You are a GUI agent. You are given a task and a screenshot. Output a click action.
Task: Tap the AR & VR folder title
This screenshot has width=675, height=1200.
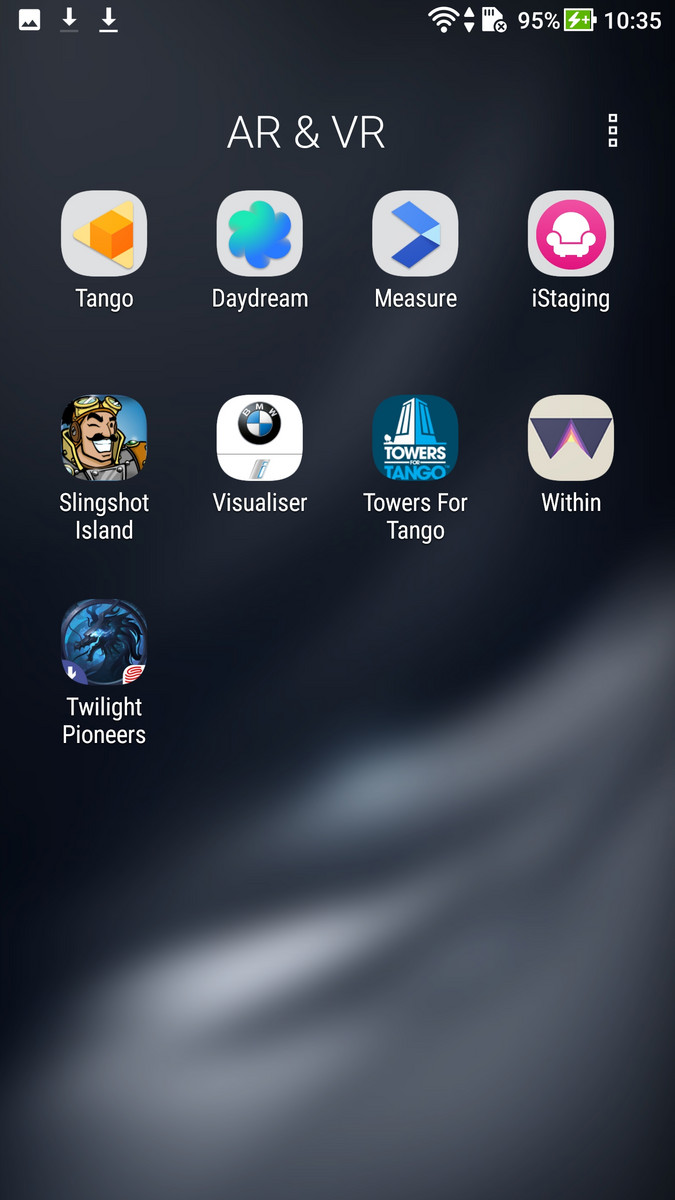[306, 133]
